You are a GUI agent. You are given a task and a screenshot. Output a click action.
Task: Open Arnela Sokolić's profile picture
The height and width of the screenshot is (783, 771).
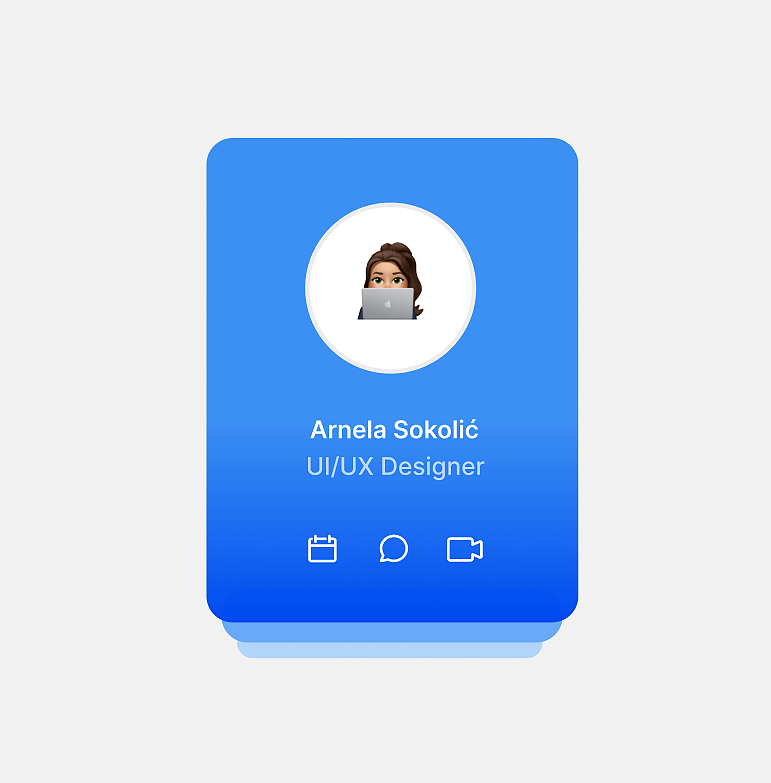[x=390, y=288]
